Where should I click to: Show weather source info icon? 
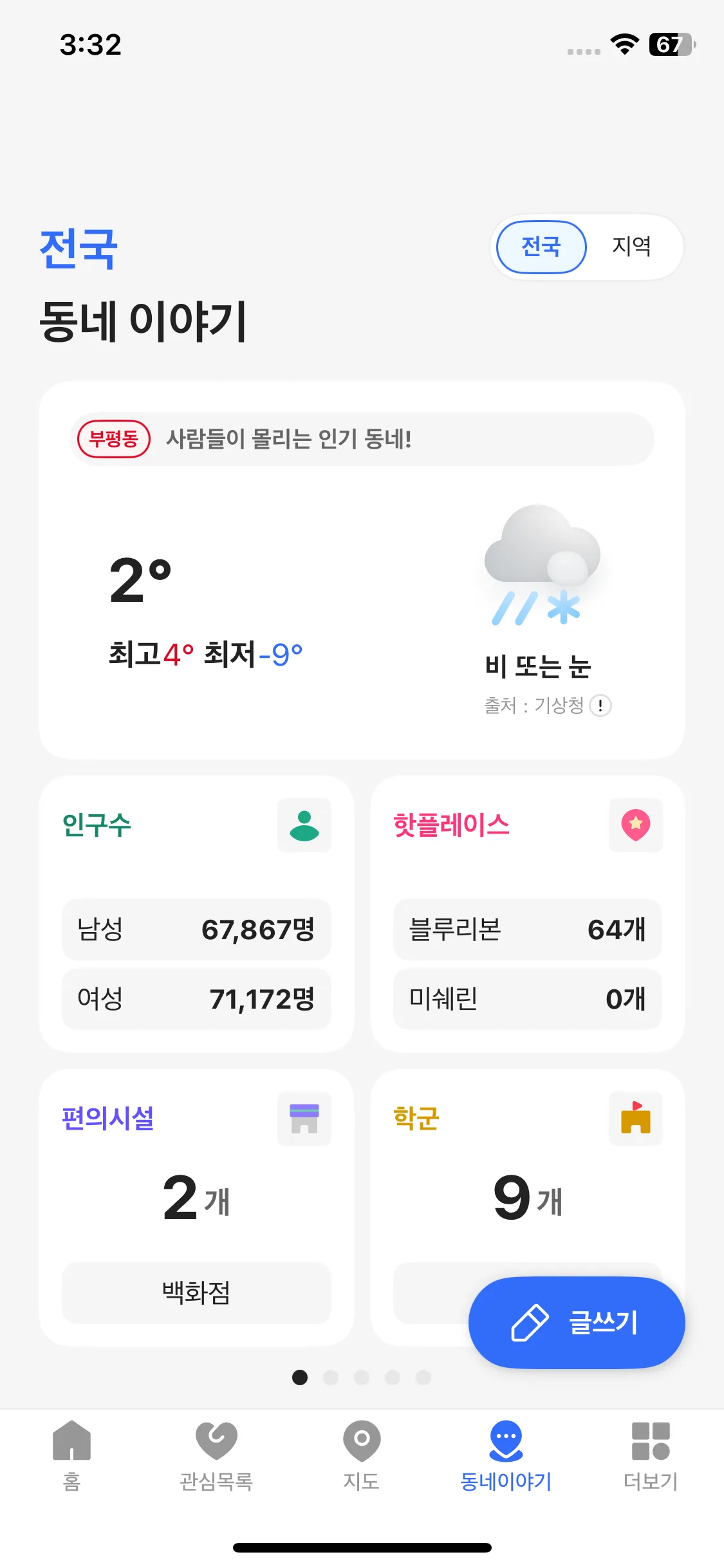tap(600, 705)
